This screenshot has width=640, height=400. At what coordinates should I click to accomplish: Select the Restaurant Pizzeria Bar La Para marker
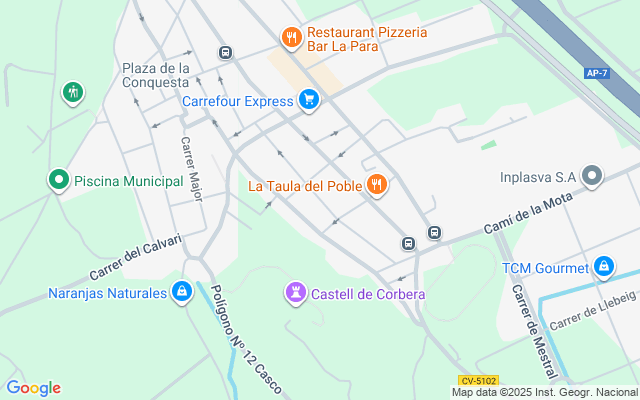tap(291, 38)
